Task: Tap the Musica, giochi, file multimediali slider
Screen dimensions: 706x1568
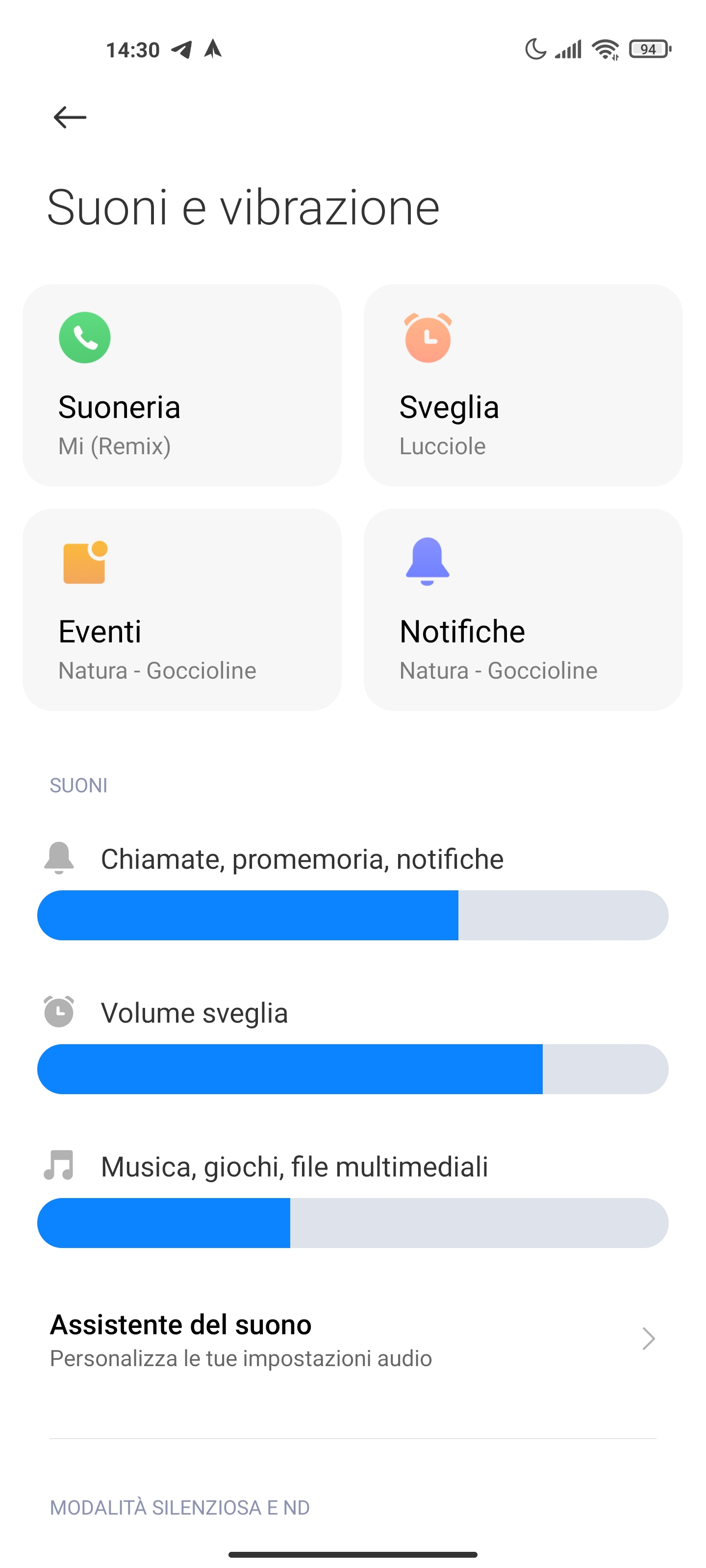Action: [353, 1224]
